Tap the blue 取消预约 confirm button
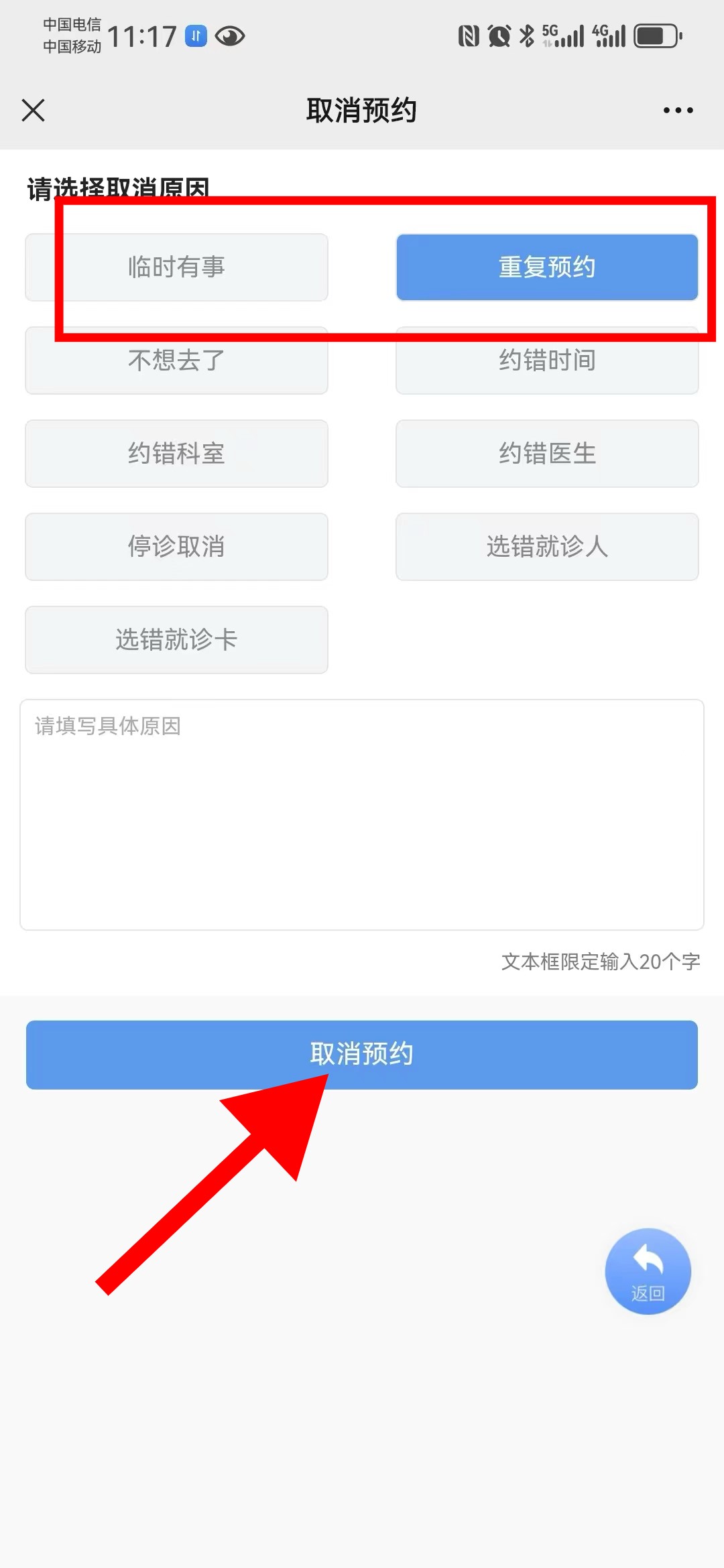 tap(362, 1054)
